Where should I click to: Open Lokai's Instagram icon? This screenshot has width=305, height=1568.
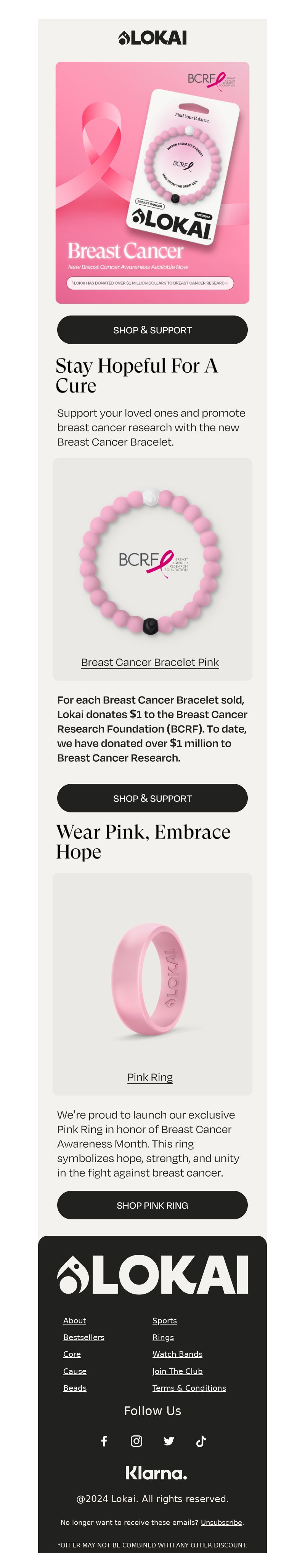point(136,1441)
